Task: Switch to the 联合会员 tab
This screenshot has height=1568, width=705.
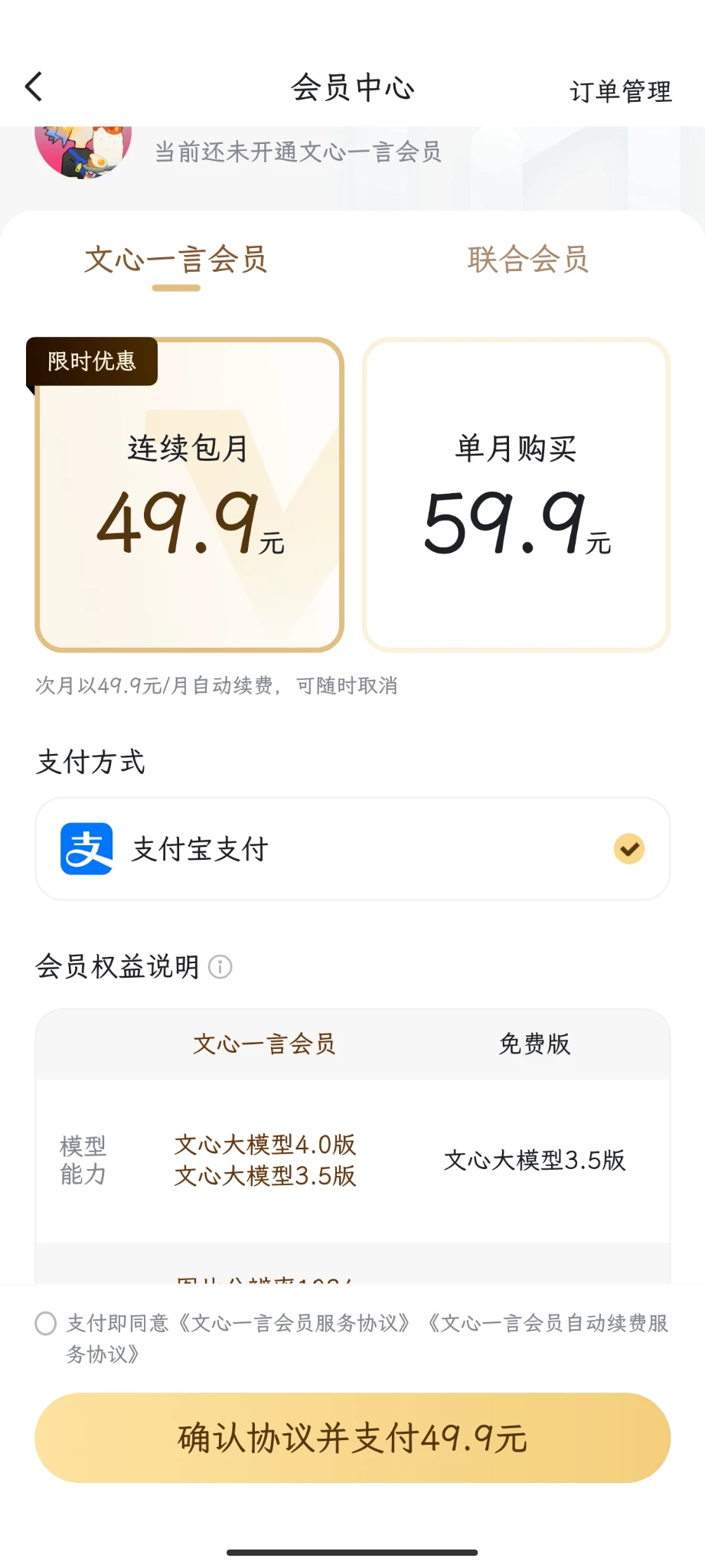Action: pos(528,260)
